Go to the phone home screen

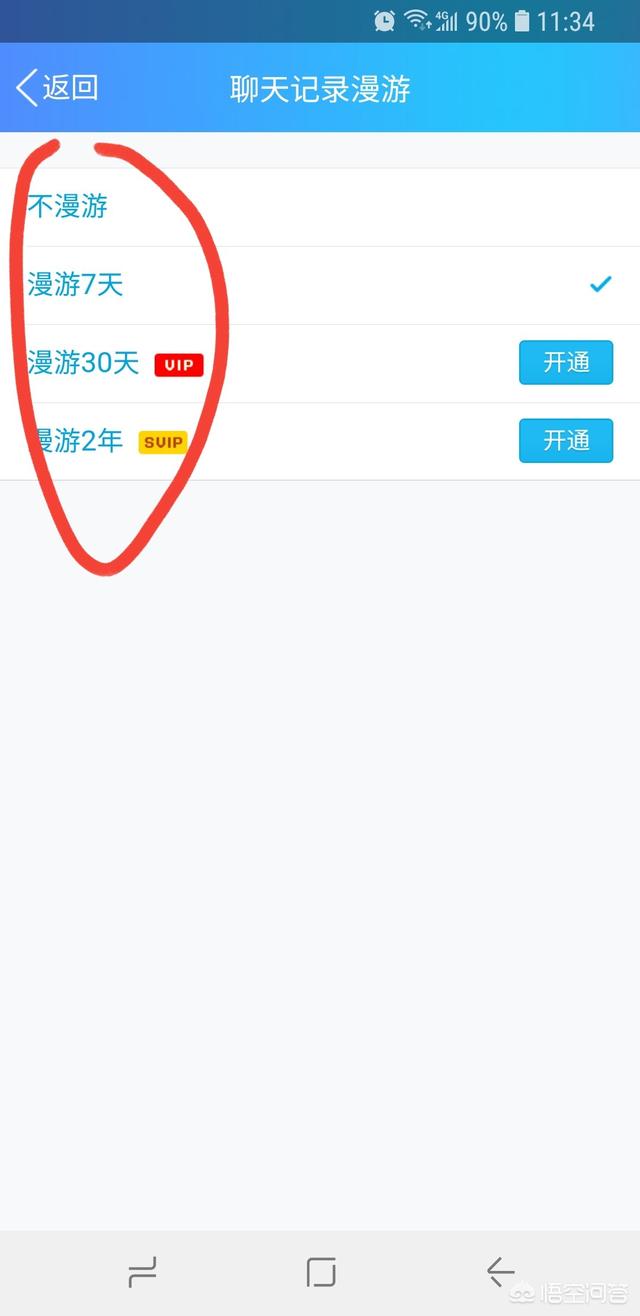coord(321,1273)
